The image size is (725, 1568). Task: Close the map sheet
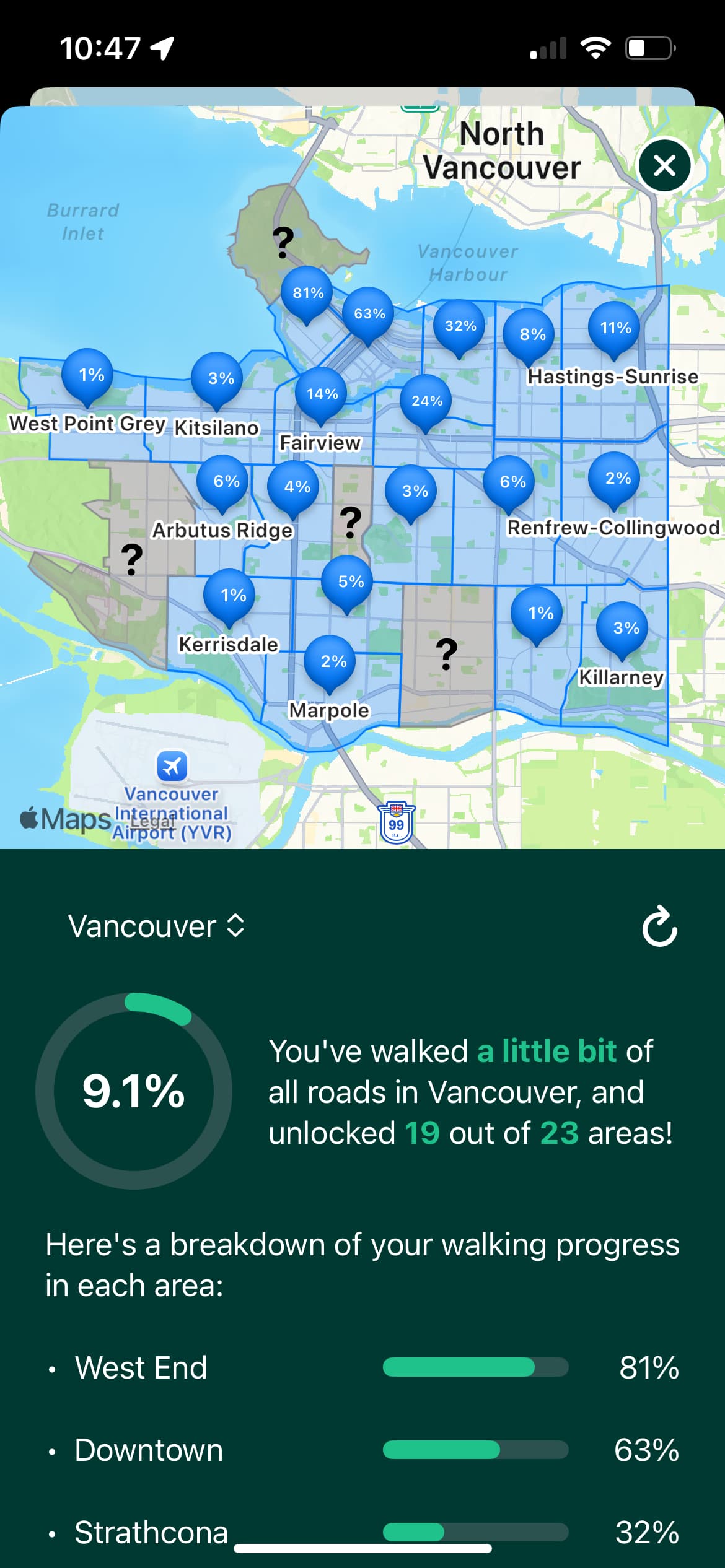[664, 165]
